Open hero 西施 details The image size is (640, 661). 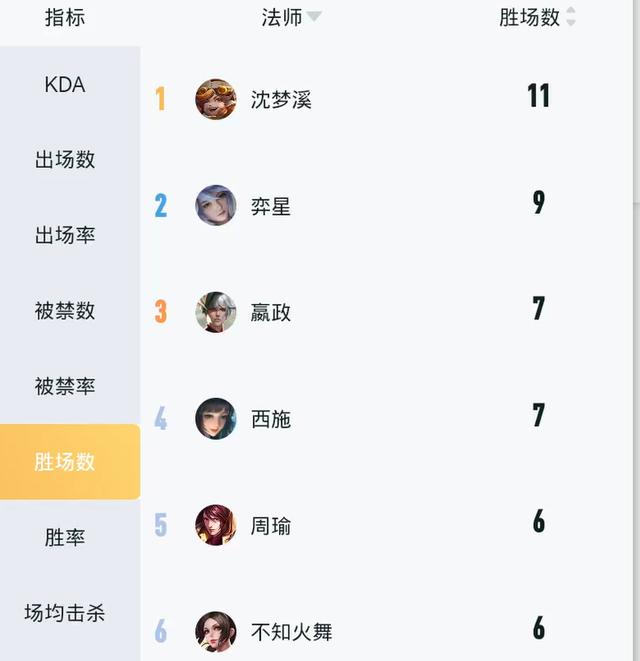click(x=270, y=419)
